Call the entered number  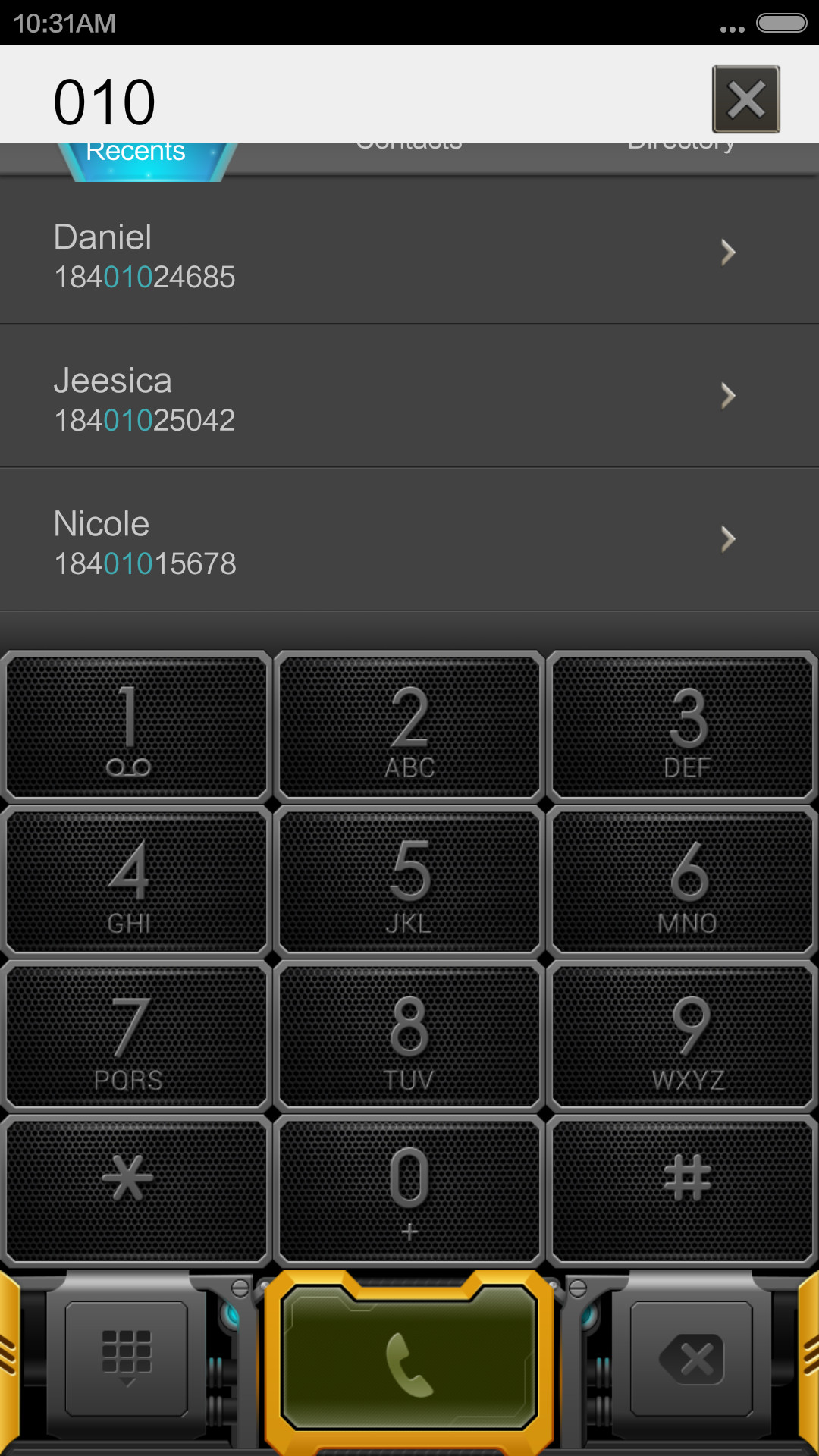point(409,1363)
